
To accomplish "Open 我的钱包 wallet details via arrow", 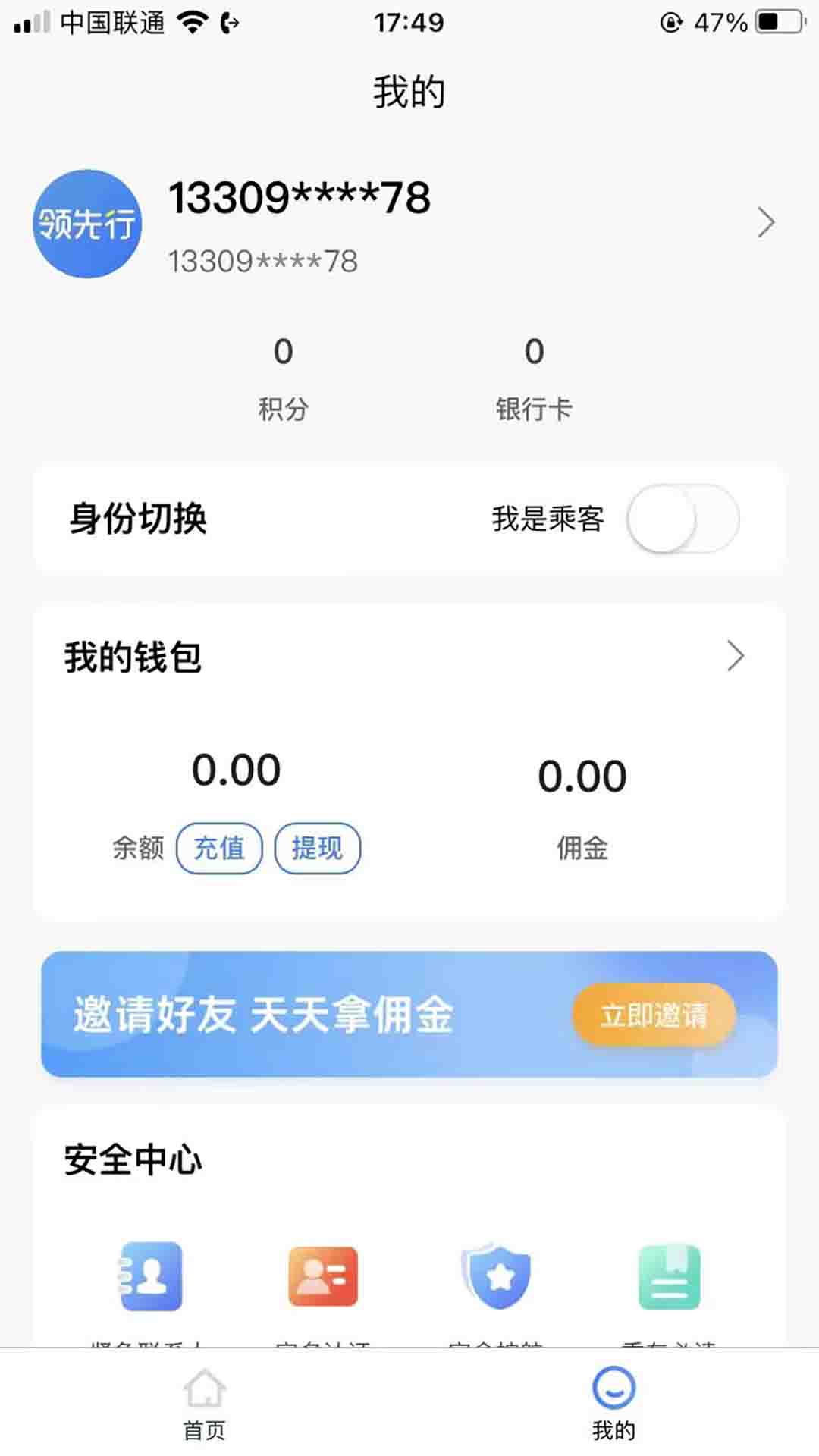I will (x=735, y=657).
